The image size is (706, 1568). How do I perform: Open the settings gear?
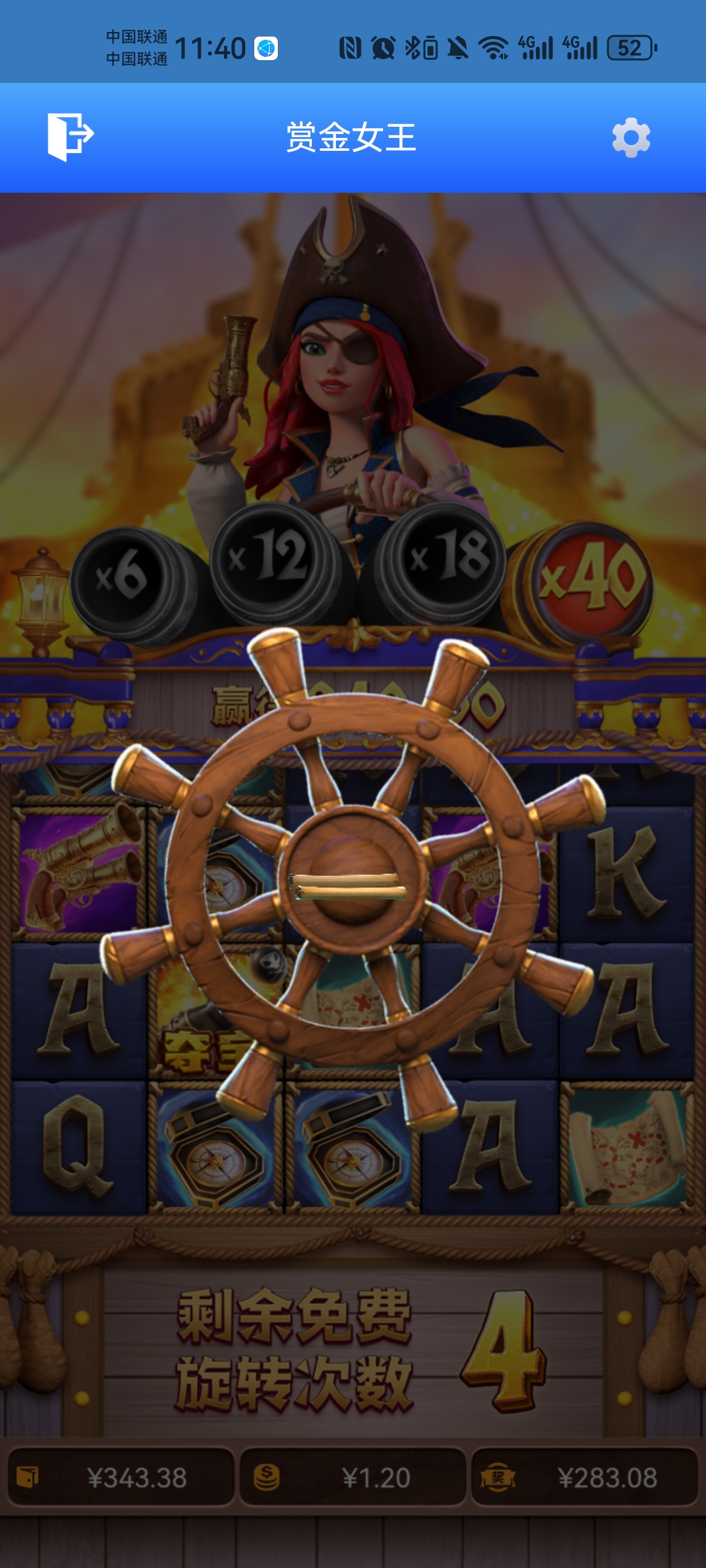(631, 137)
